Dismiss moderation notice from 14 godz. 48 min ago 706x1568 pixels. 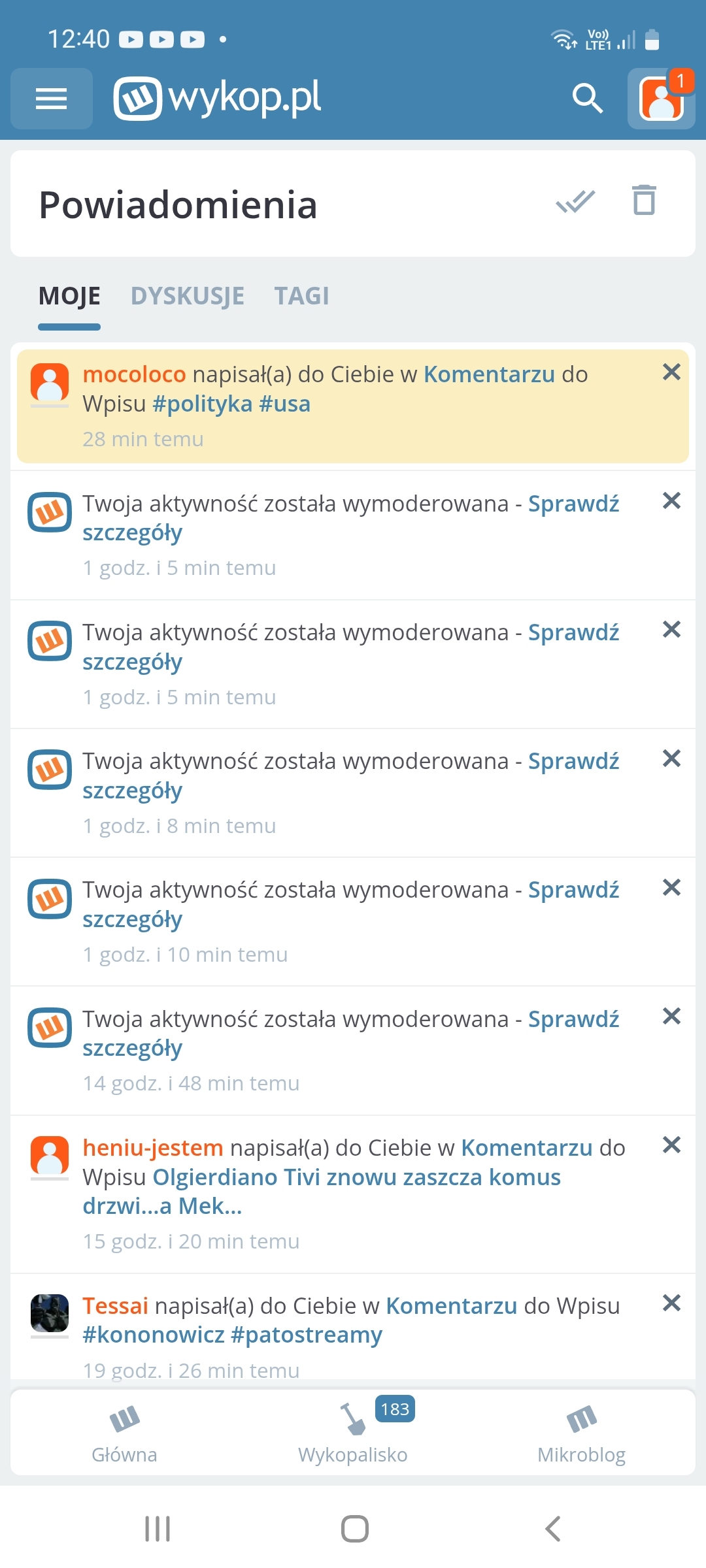pos(671,1017)
